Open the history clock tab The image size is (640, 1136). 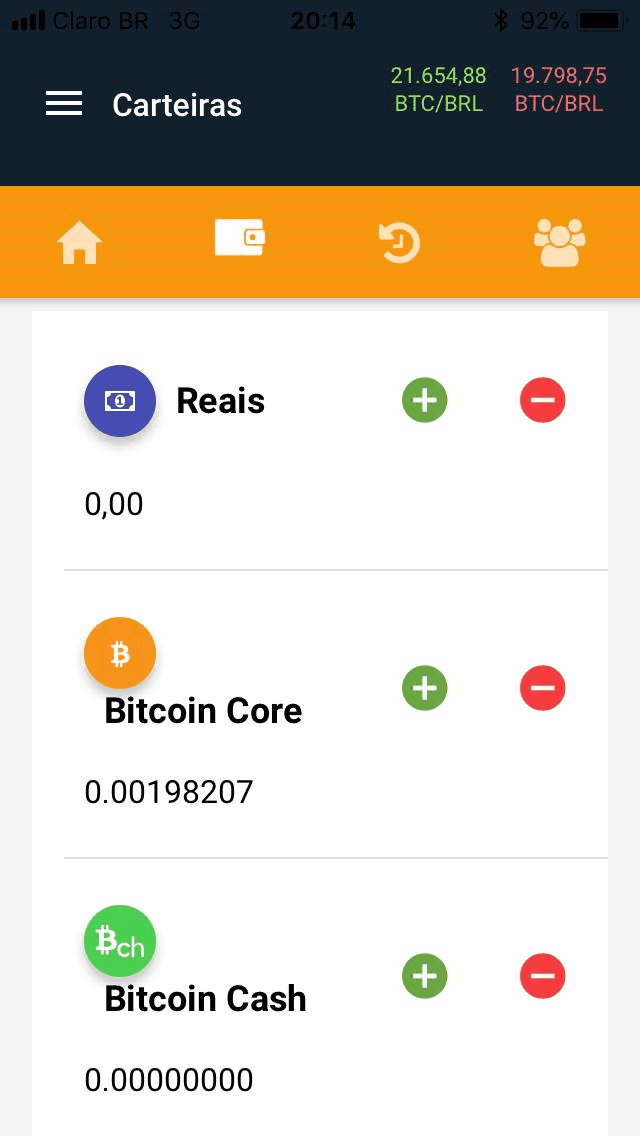pyautogui.click(x=399, y=243)
